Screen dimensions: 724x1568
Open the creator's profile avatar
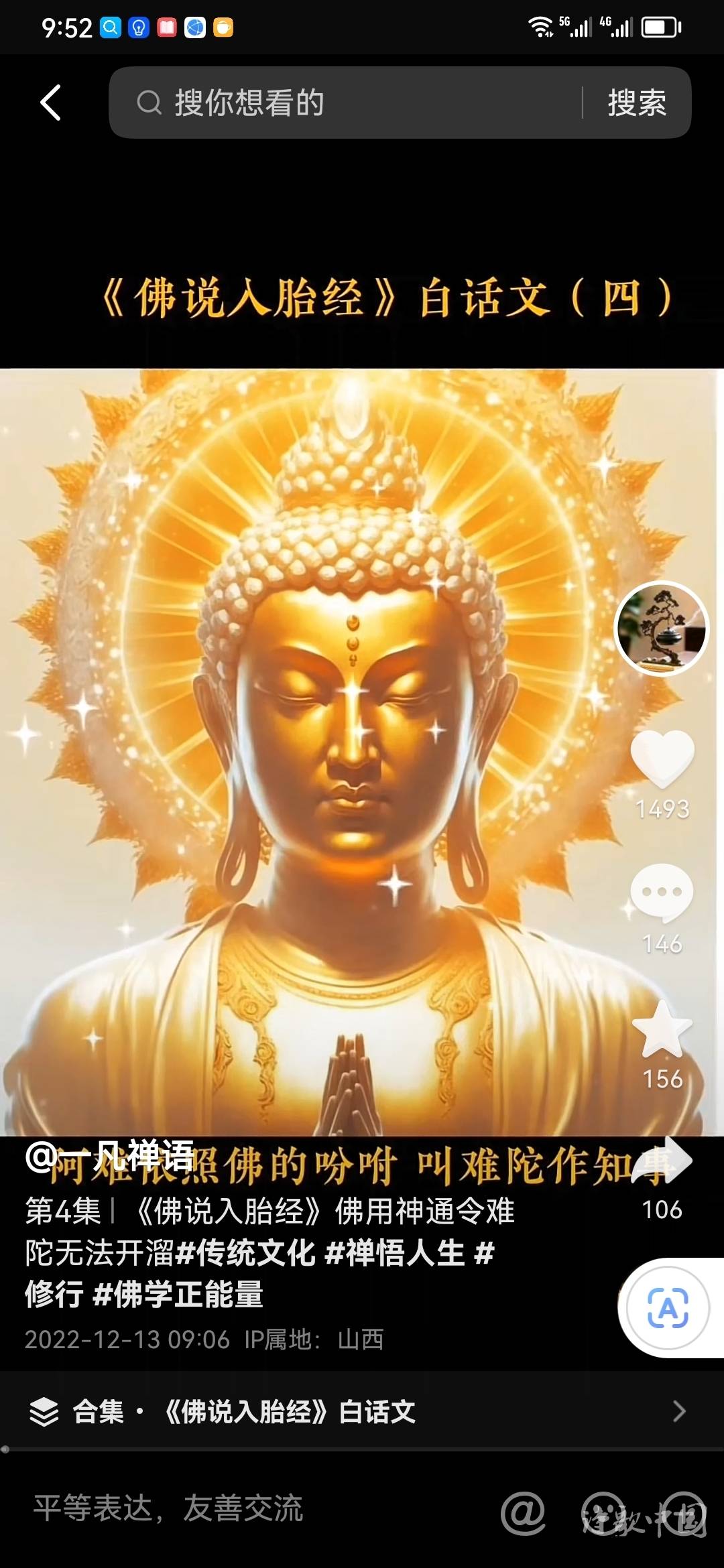[x=662, y=629]
